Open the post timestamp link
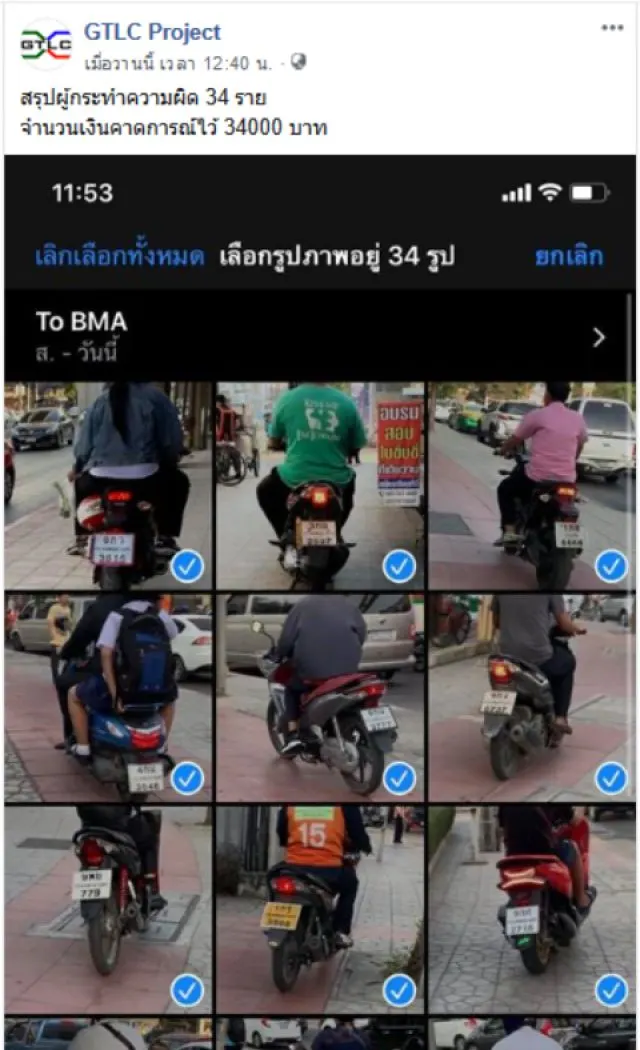Image resolution: width=640 pixels, height=1050 pixels. tap(179, 62)
